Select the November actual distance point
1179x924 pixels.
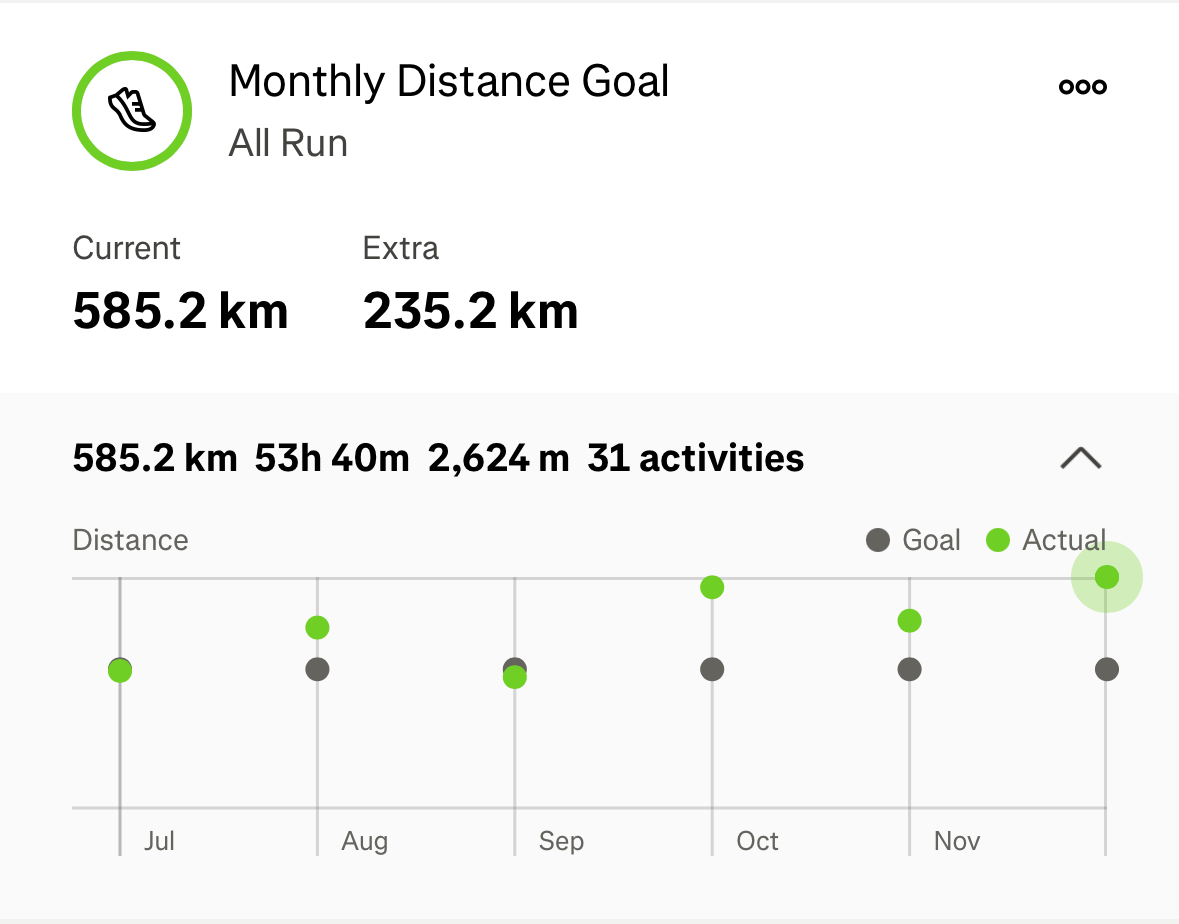tap(909, 621)
